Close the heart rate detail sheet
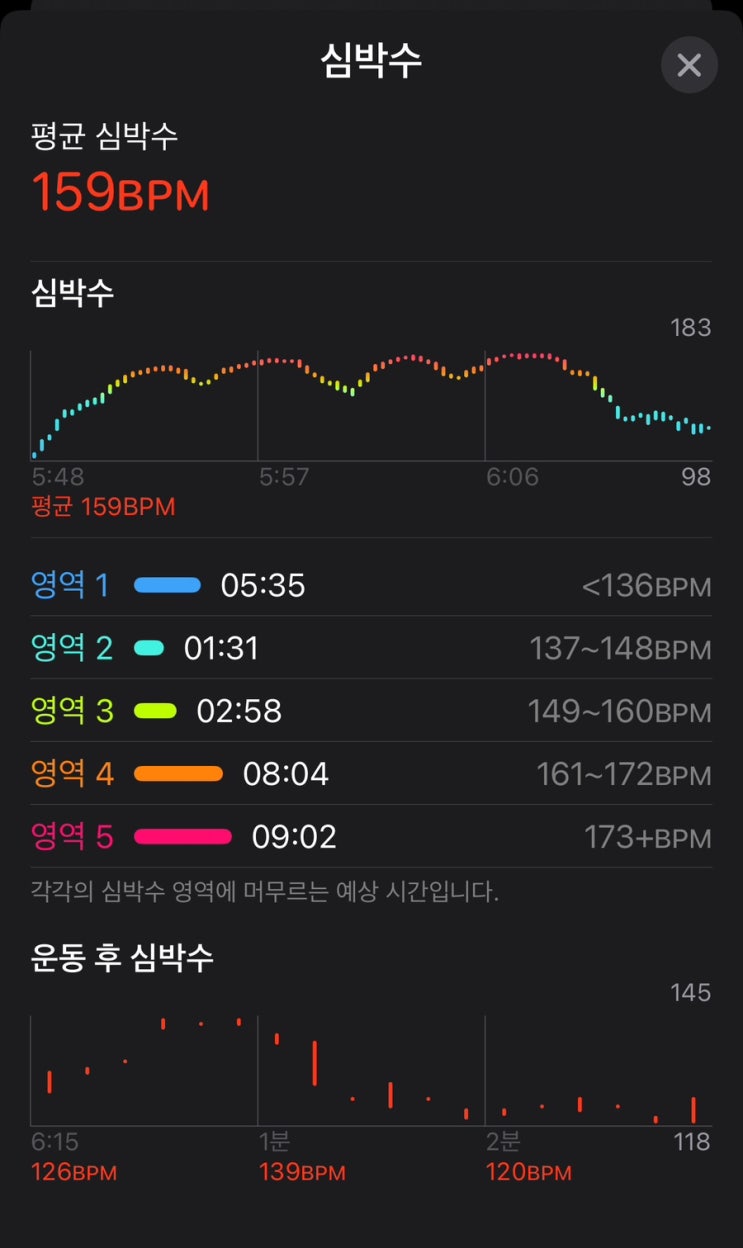743x1248 pixels. (x=689, y=65)
